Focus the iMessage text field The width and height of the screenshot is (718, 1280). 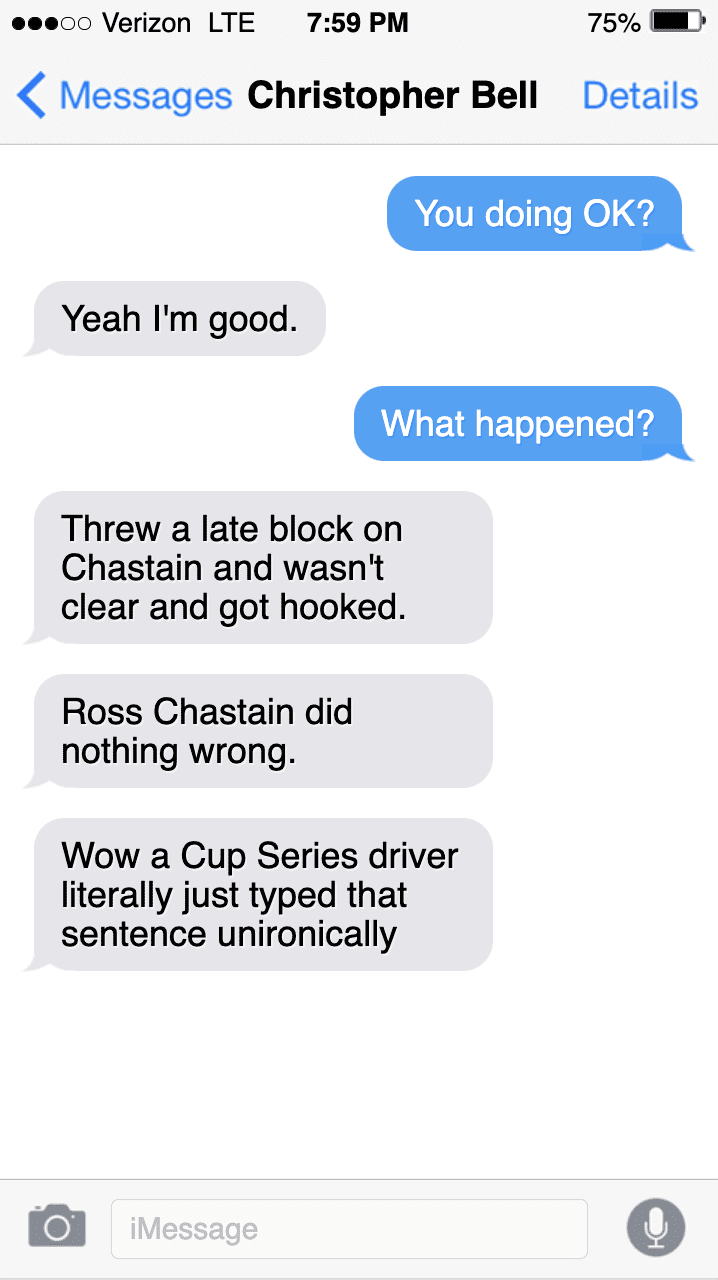pos(348,1228)
